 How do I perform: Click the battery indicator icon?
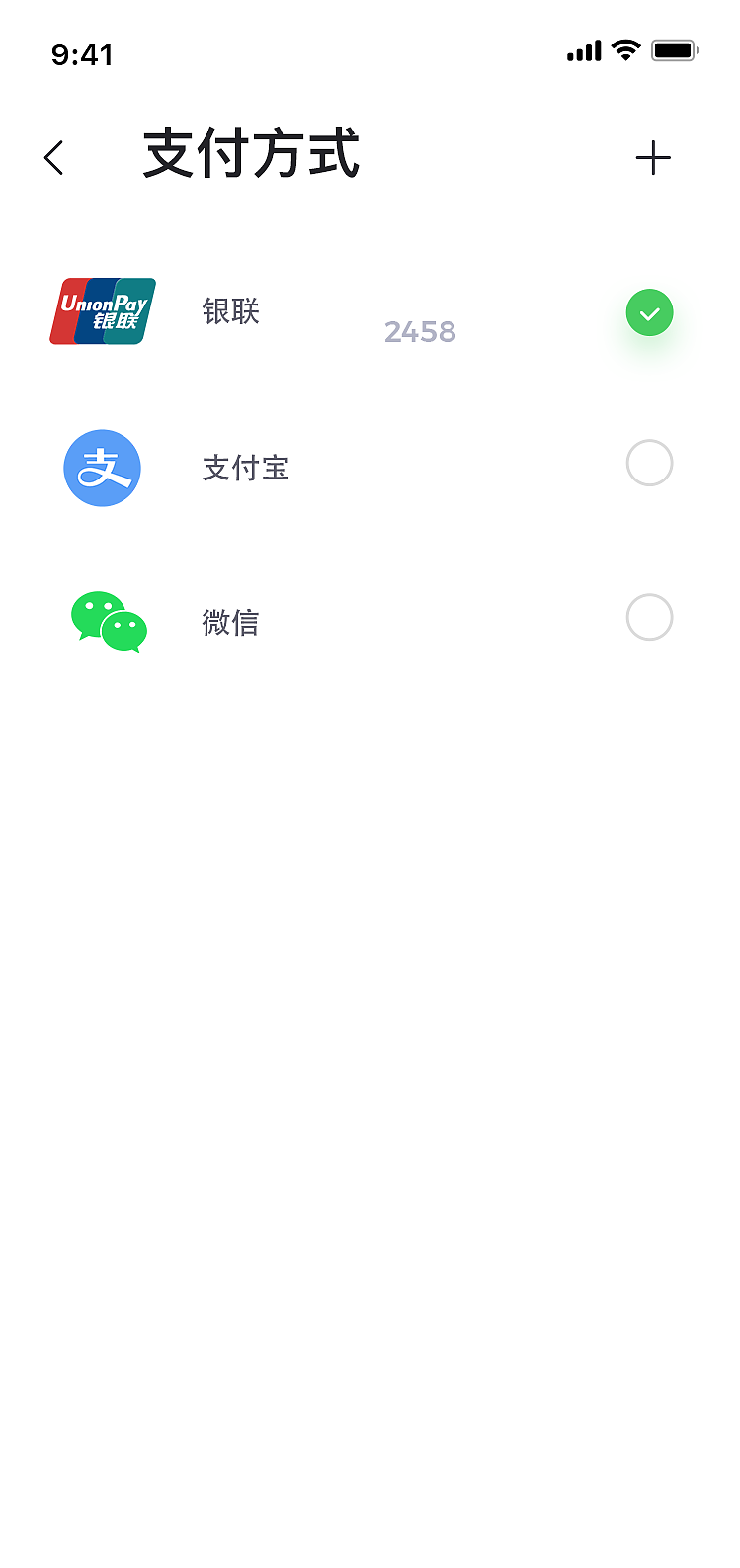pyautogui.click(x=675, y=49)
